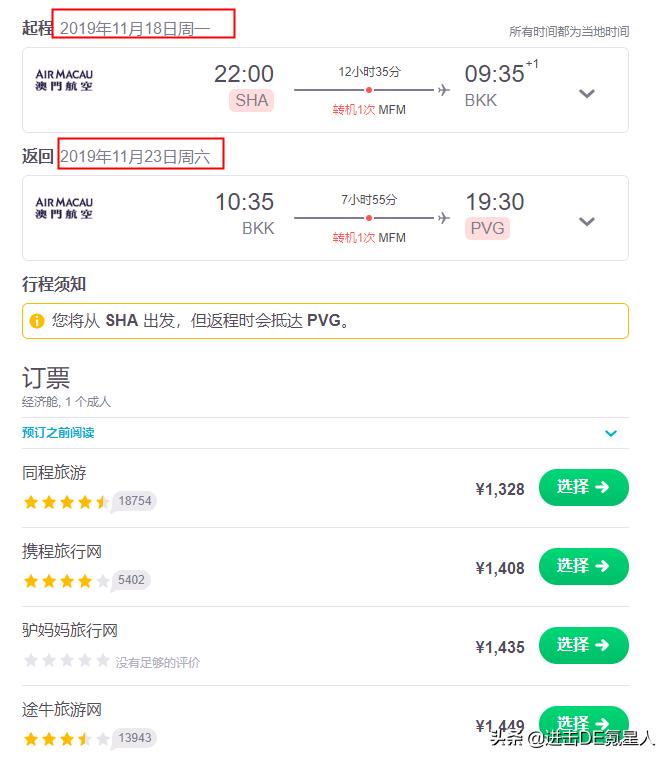This screenshot has height=762, width=671.
Task: Select the 途牛旅游网 offer at ¥1,449
Action: coord(583,722)
